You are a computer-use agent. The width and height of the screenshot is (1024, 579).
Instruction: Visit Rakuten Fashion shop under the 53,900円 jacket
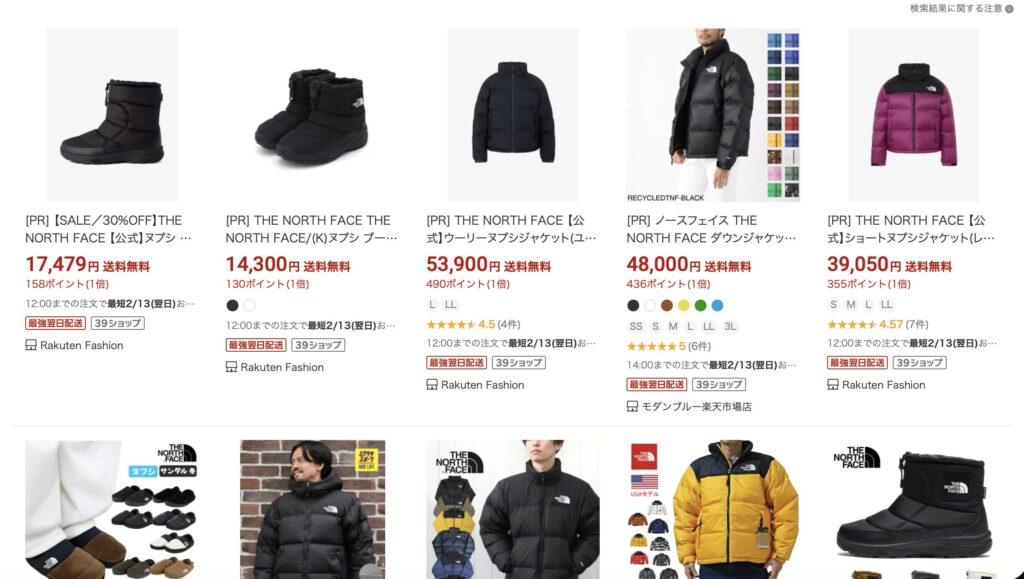482,385
